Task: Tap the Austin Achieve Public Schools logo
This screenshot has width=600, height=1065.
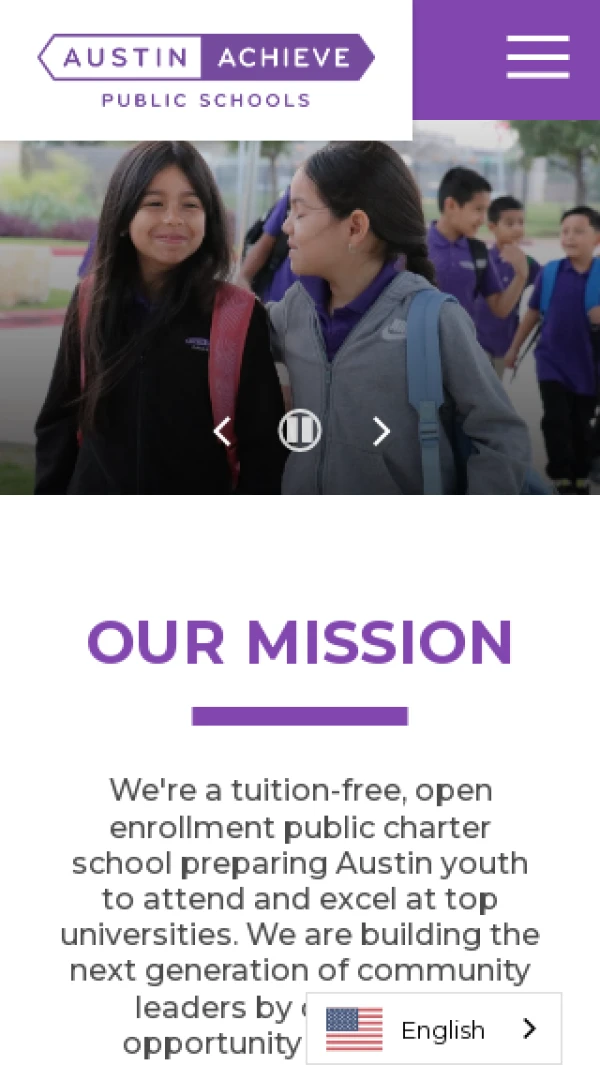Action: coord(206,70)
